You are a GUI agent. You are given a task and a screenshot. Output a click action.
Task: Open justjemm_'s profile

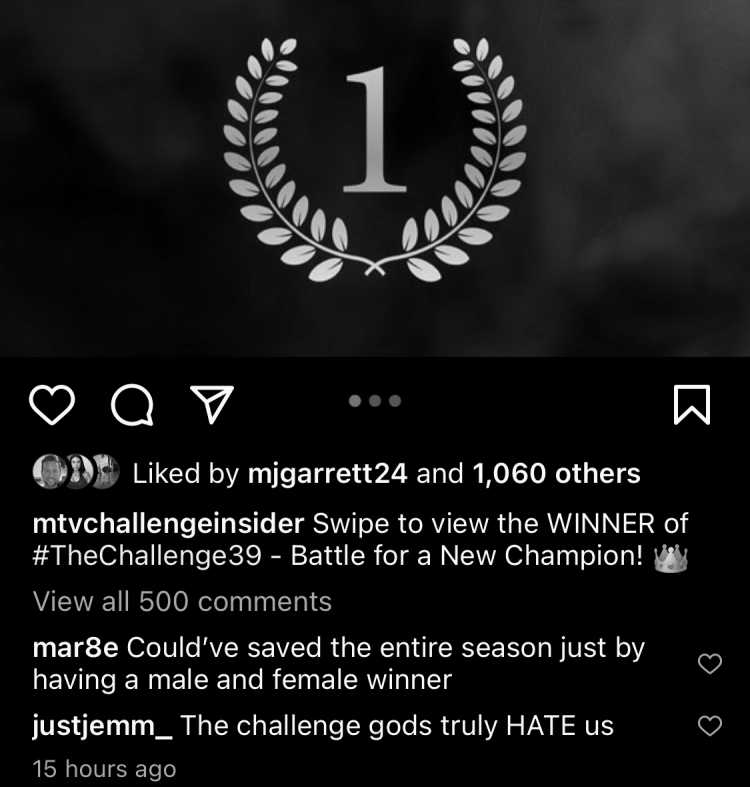pyautogui.click(x=103, y=726)
